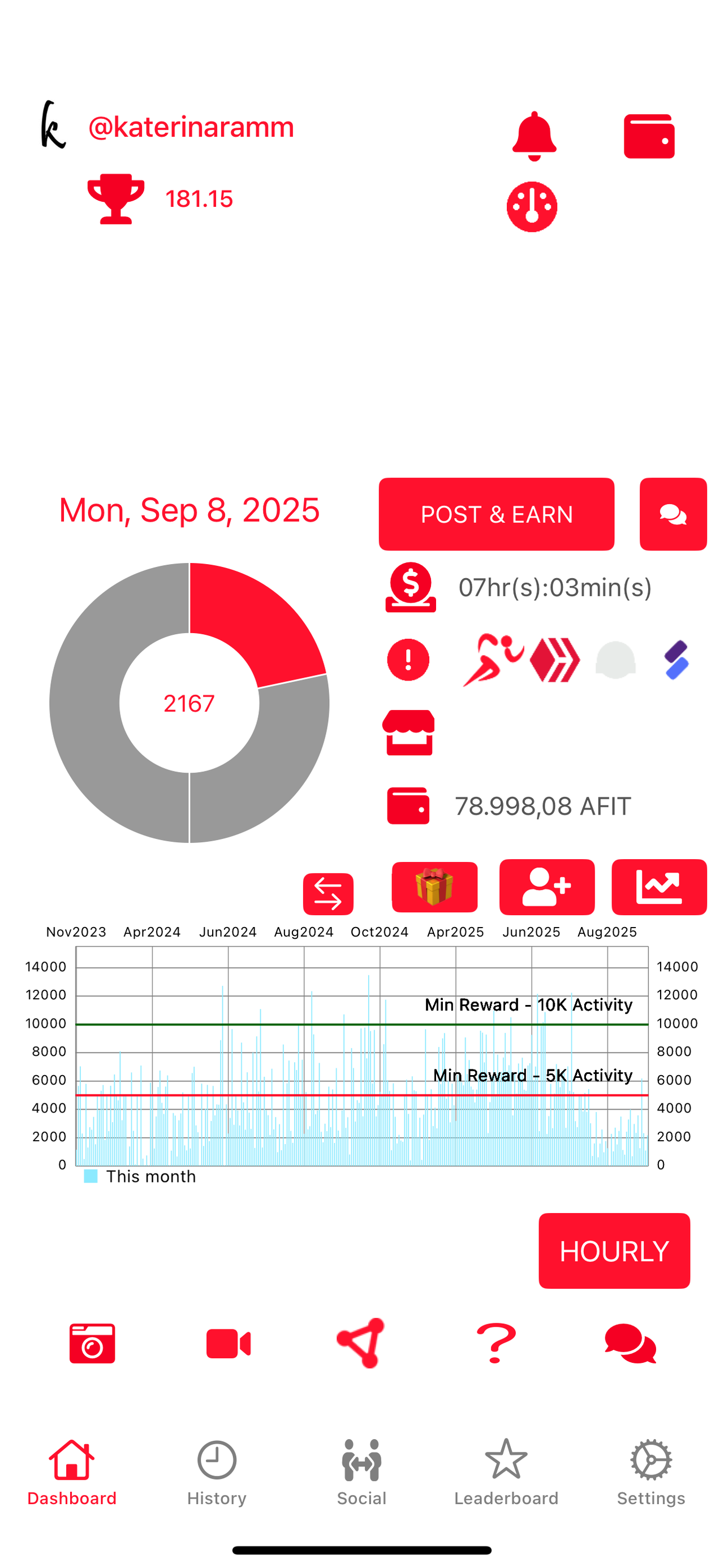Switch to the History tab
The height and width of the screenshot is (1568, 724).
tap(217, 1472)
